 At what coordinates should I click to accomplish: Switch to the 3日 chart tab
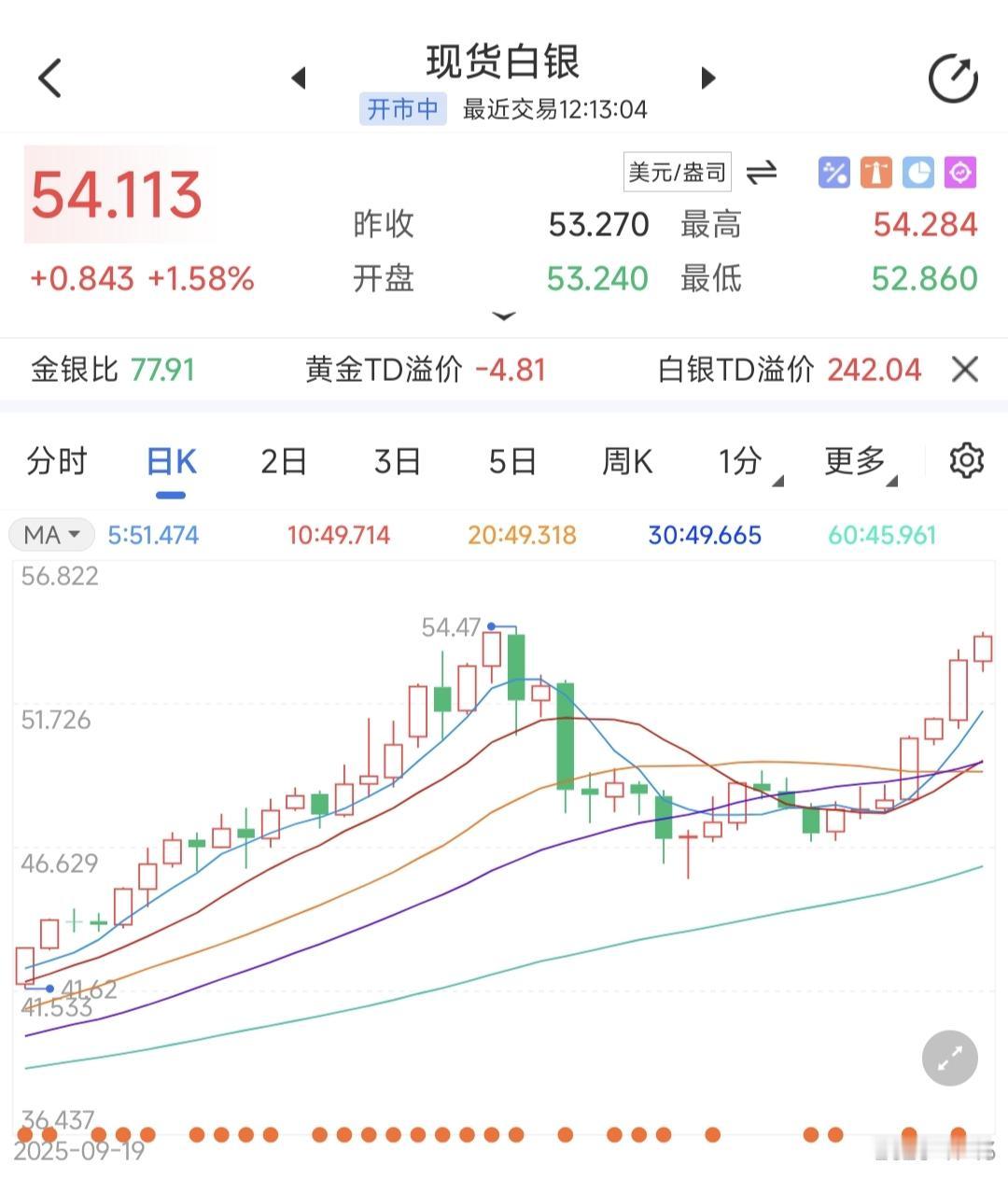coord(398,461)
